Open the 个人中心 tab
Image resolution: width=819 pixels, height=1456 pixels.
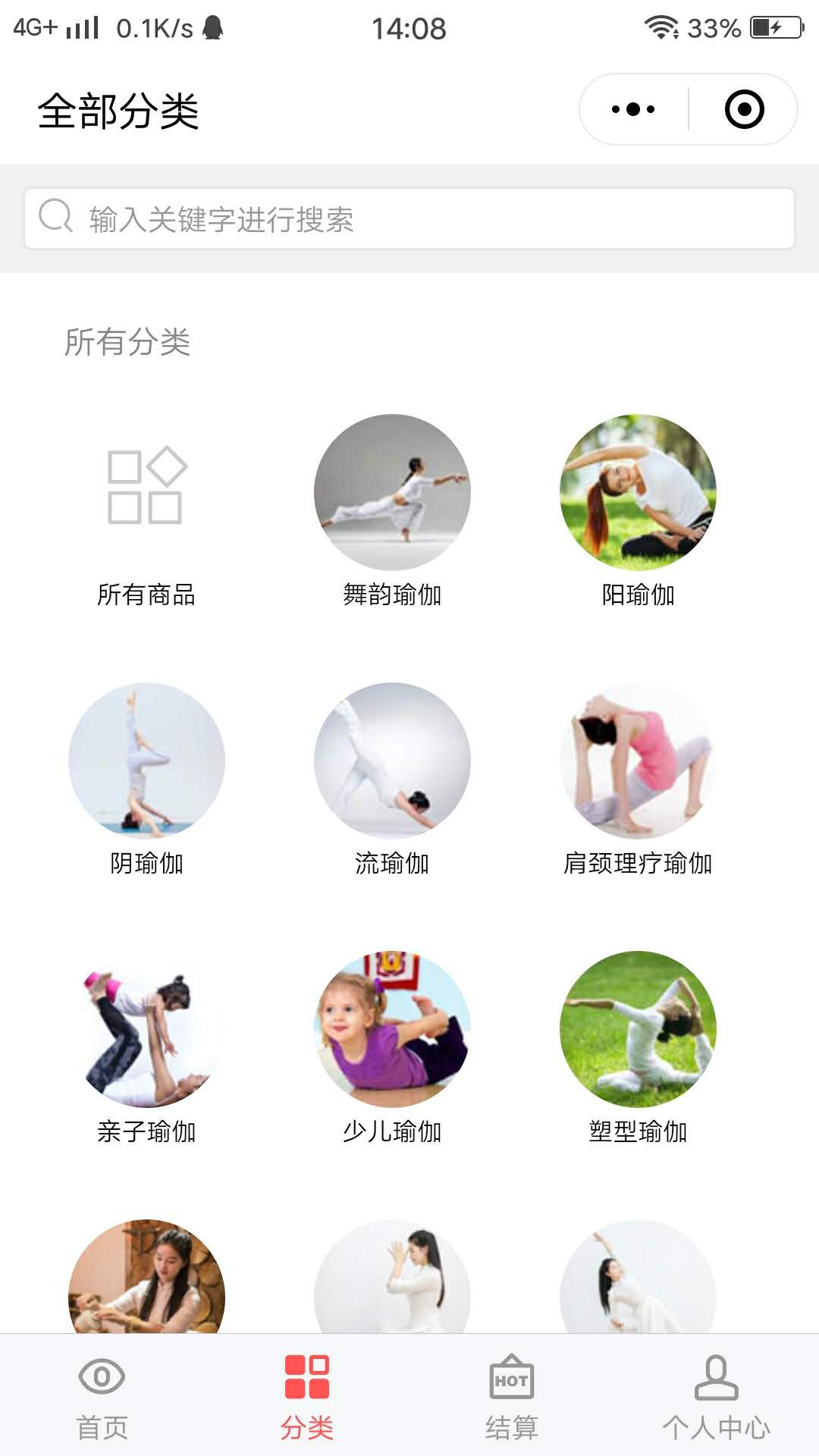[717, 1397]
